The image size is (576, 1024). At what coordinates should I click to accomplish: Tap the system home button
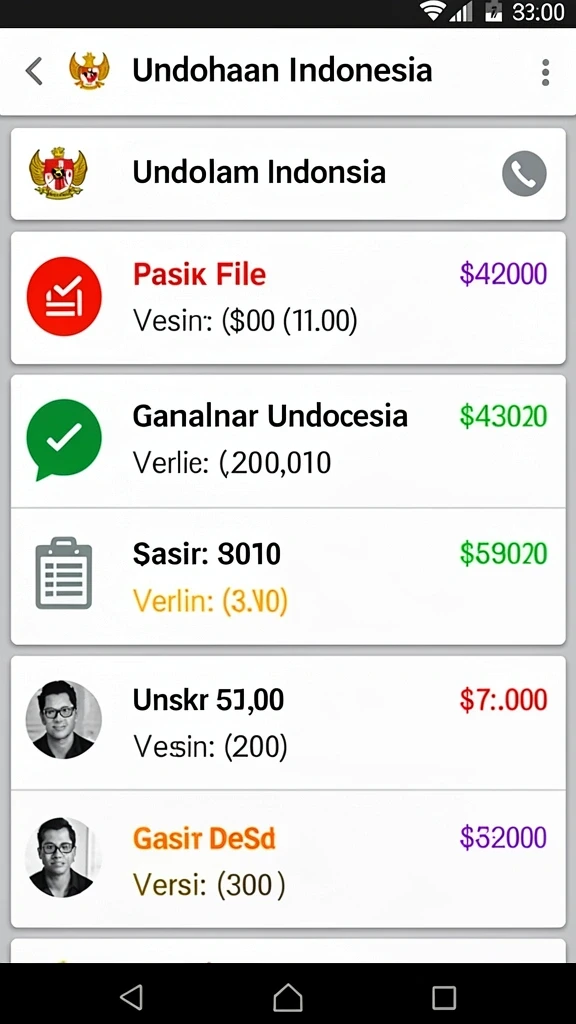tap(288, 997)
